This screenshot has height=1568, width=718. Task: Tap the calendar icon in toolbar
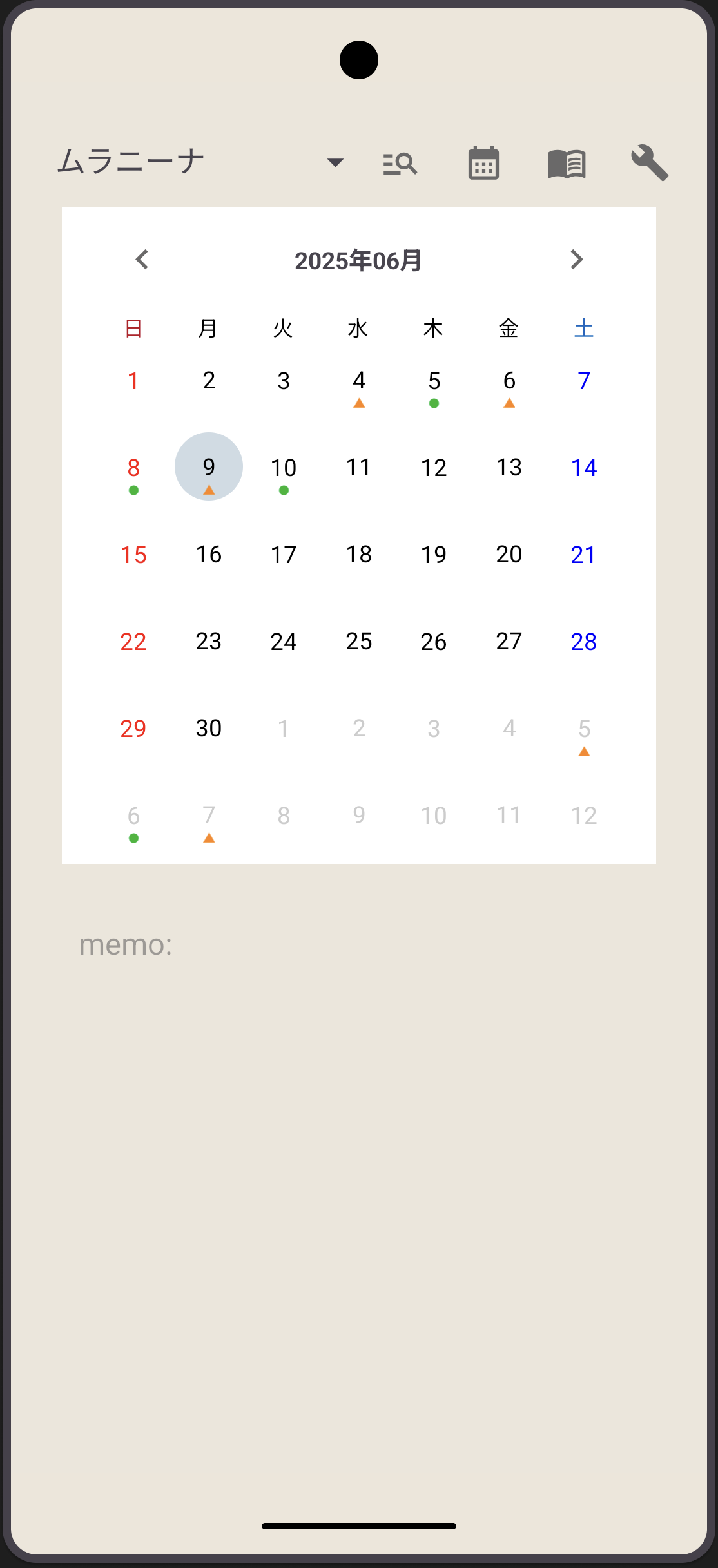coord(483,163)
